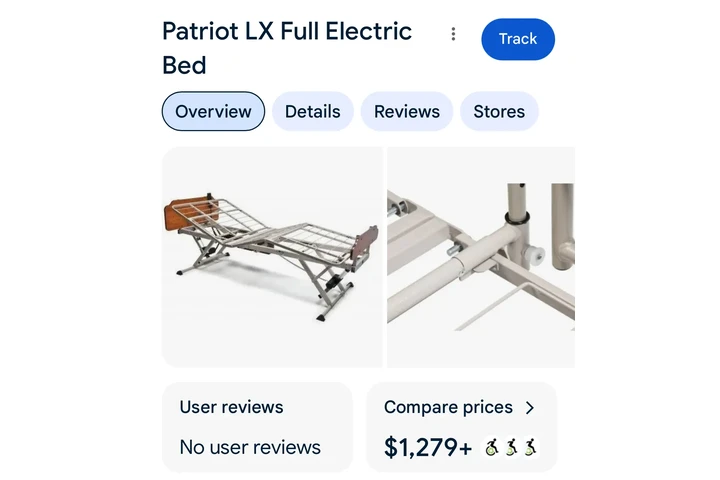Switch to the Details tab

tap(312, 112)
